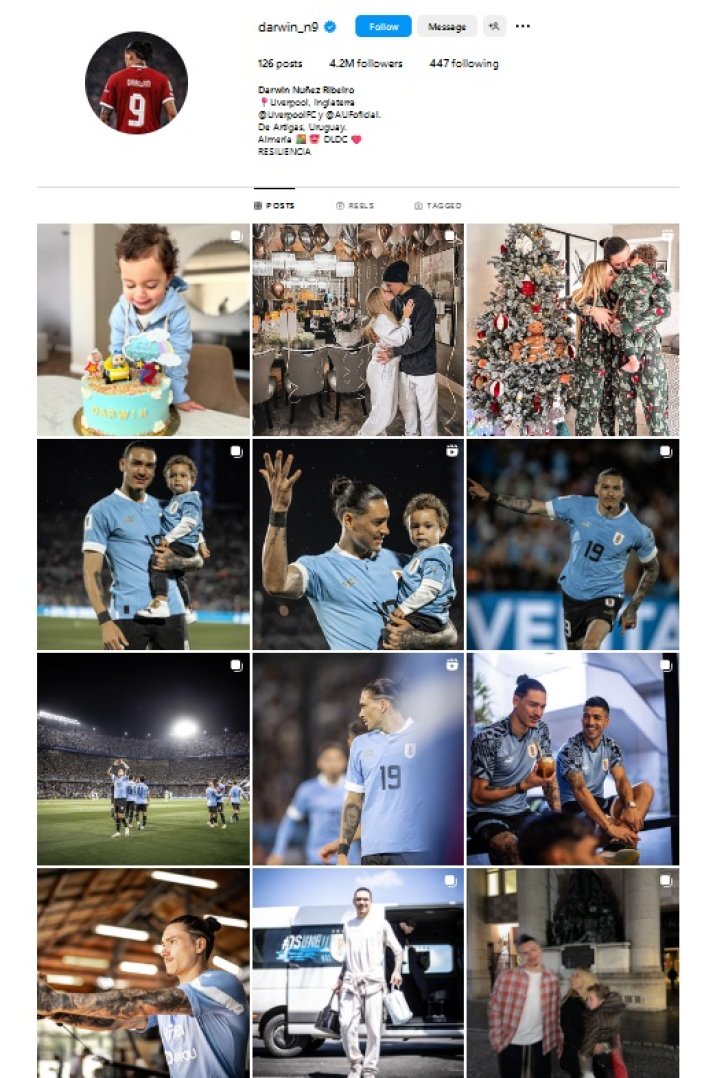Open the post beside the white van

[x=357, y=972]
